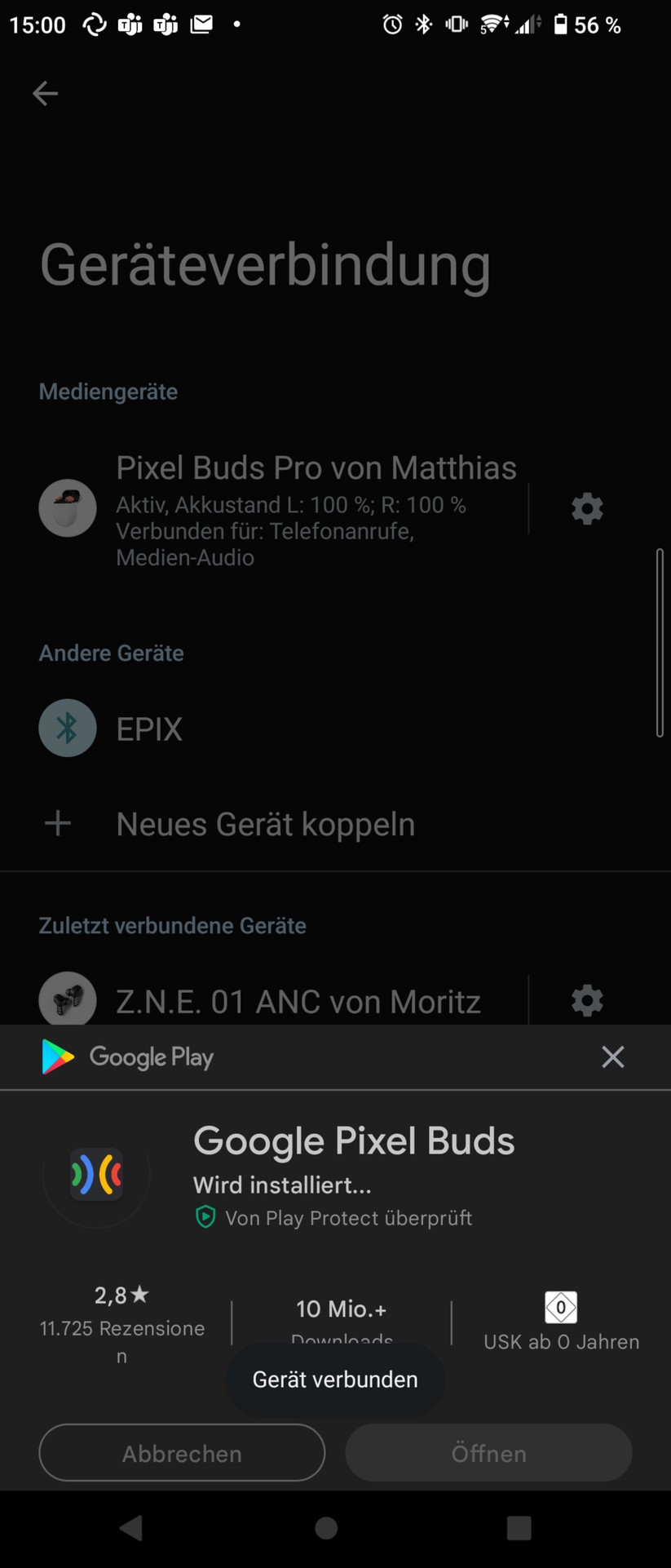Tap the Play Protect shield badge
This screenshot has height=1568, width=671.
pyautogui.click(x=205, y=1217)
